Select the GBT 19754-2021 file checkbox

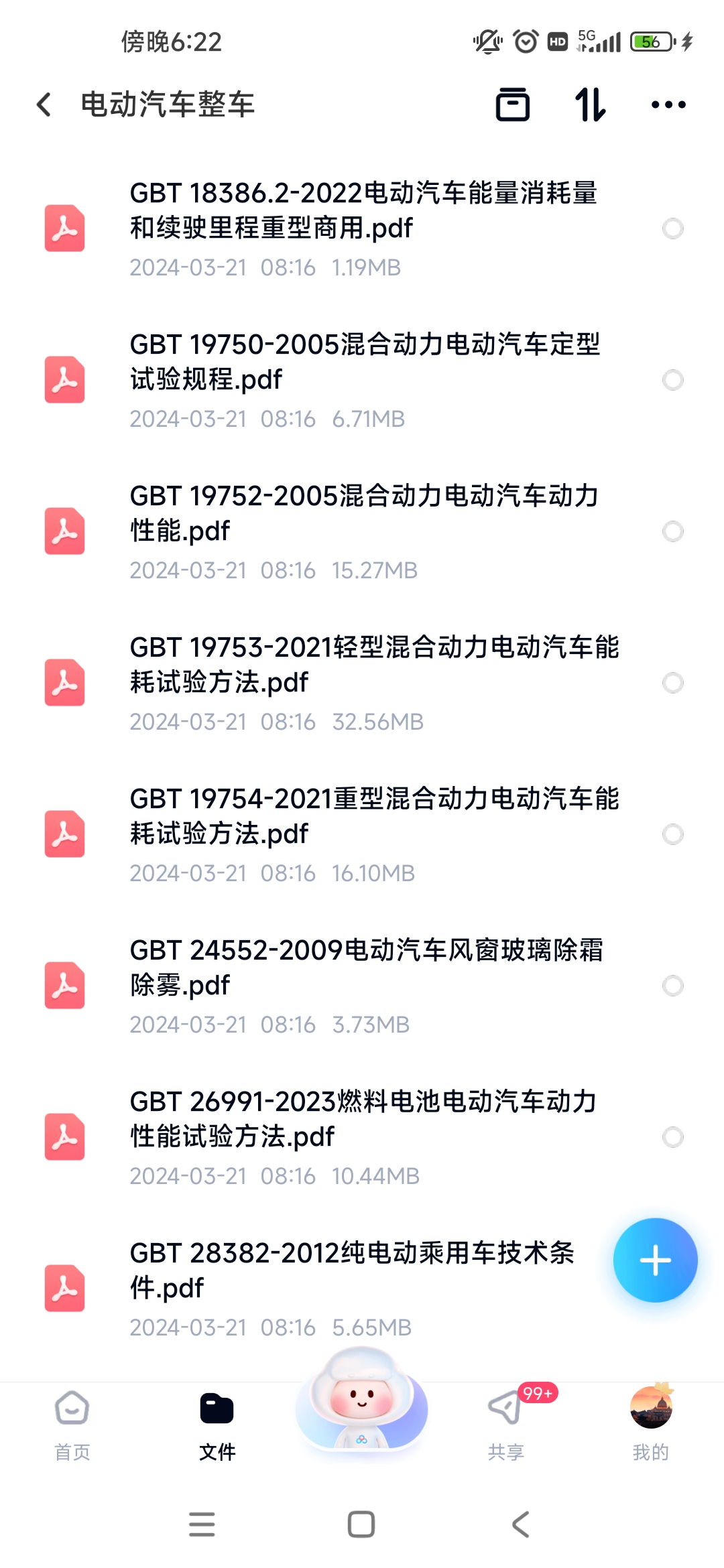point(672,834)
